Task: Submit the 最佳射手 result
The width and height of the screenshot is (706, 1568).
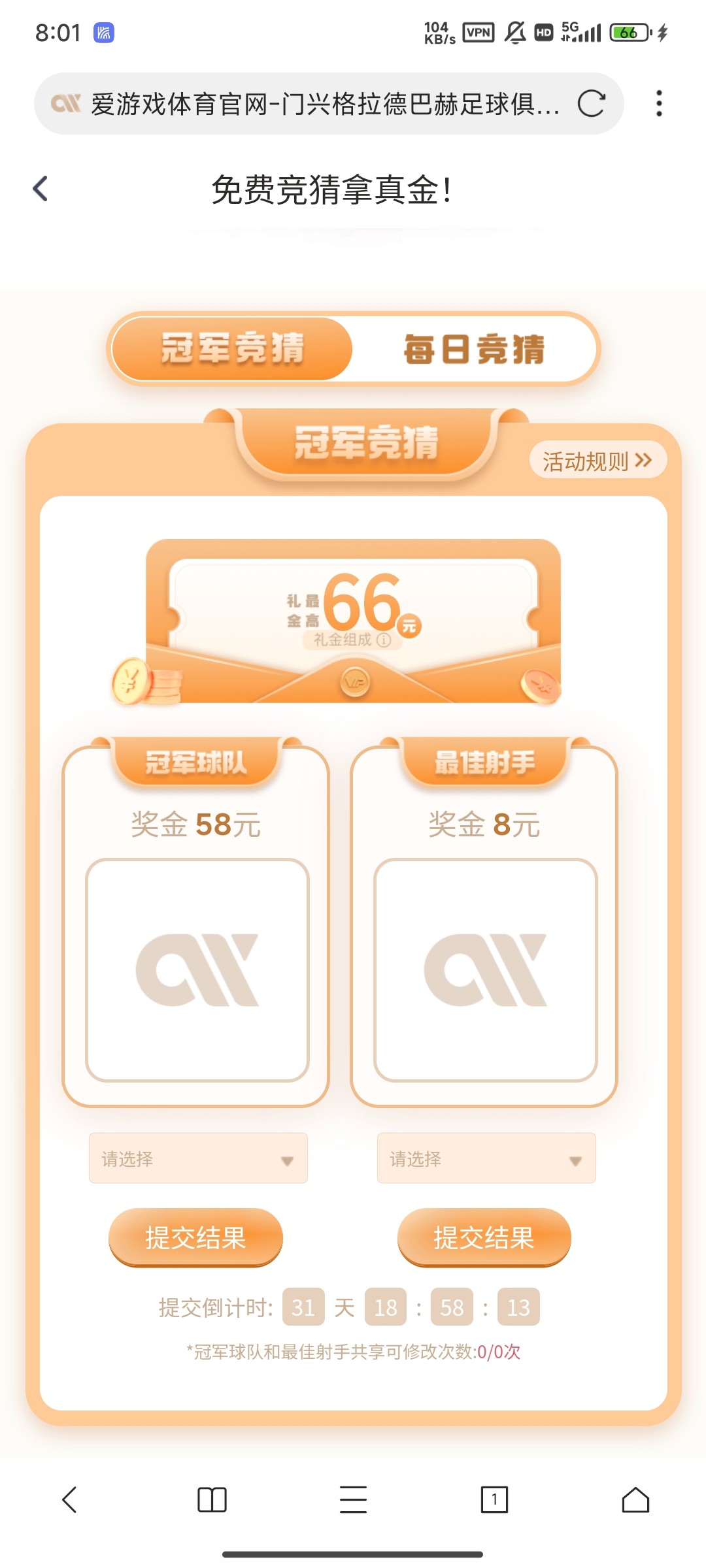Action: tap(484, 1237)
